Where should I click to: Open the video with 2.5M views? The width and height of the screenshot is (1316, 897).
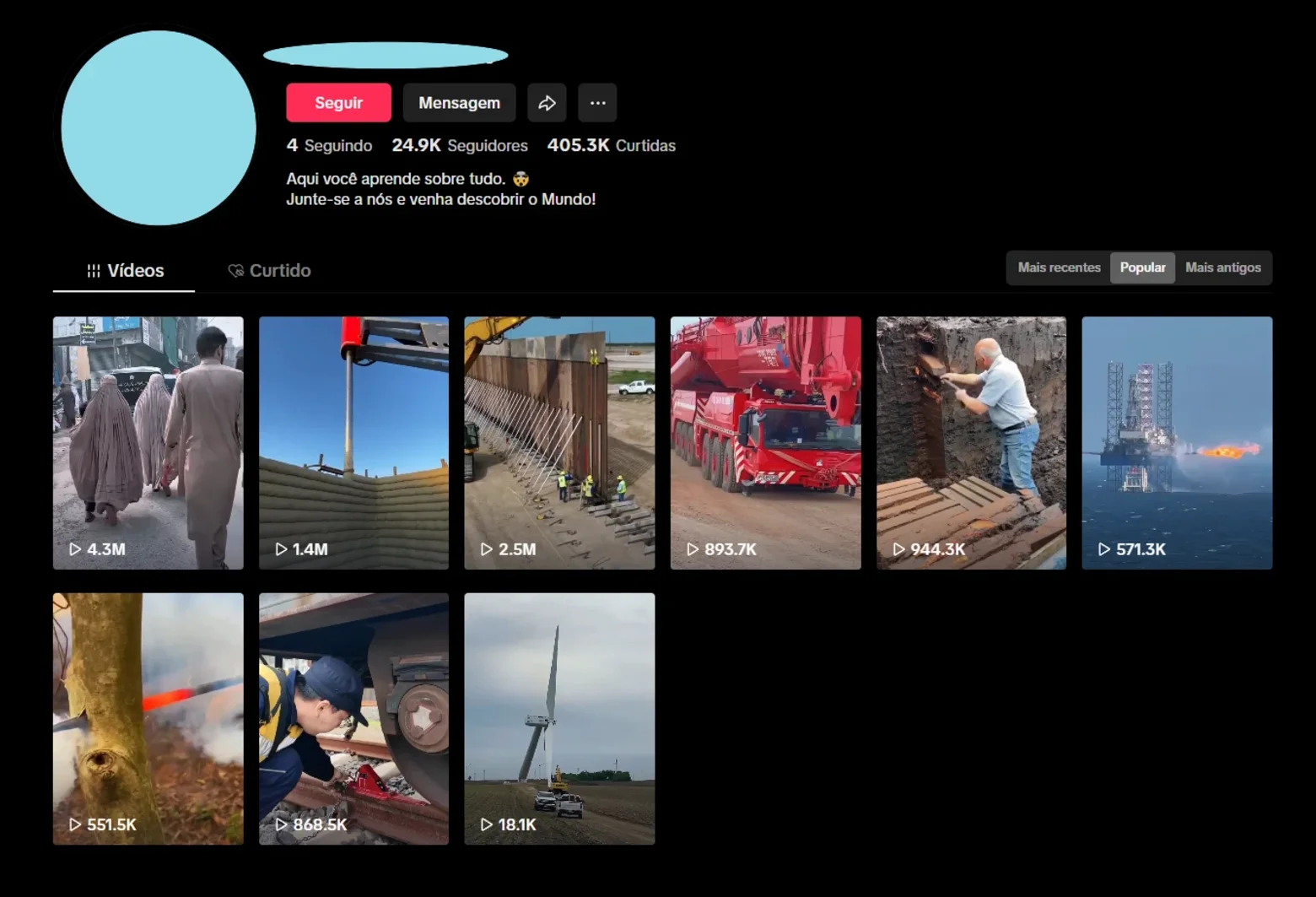click(x=559, y=443)
